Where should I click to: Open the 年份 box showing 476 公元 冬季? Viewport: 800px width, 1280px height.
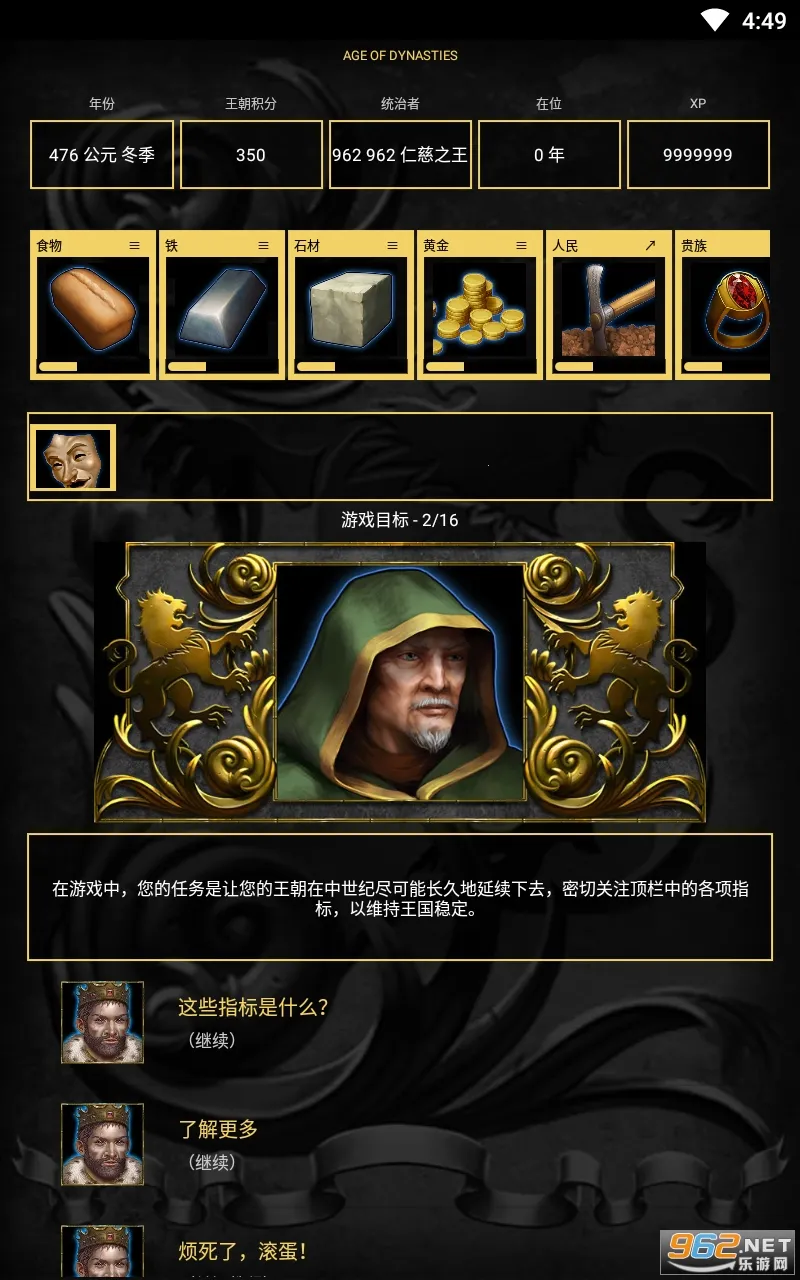102,155
